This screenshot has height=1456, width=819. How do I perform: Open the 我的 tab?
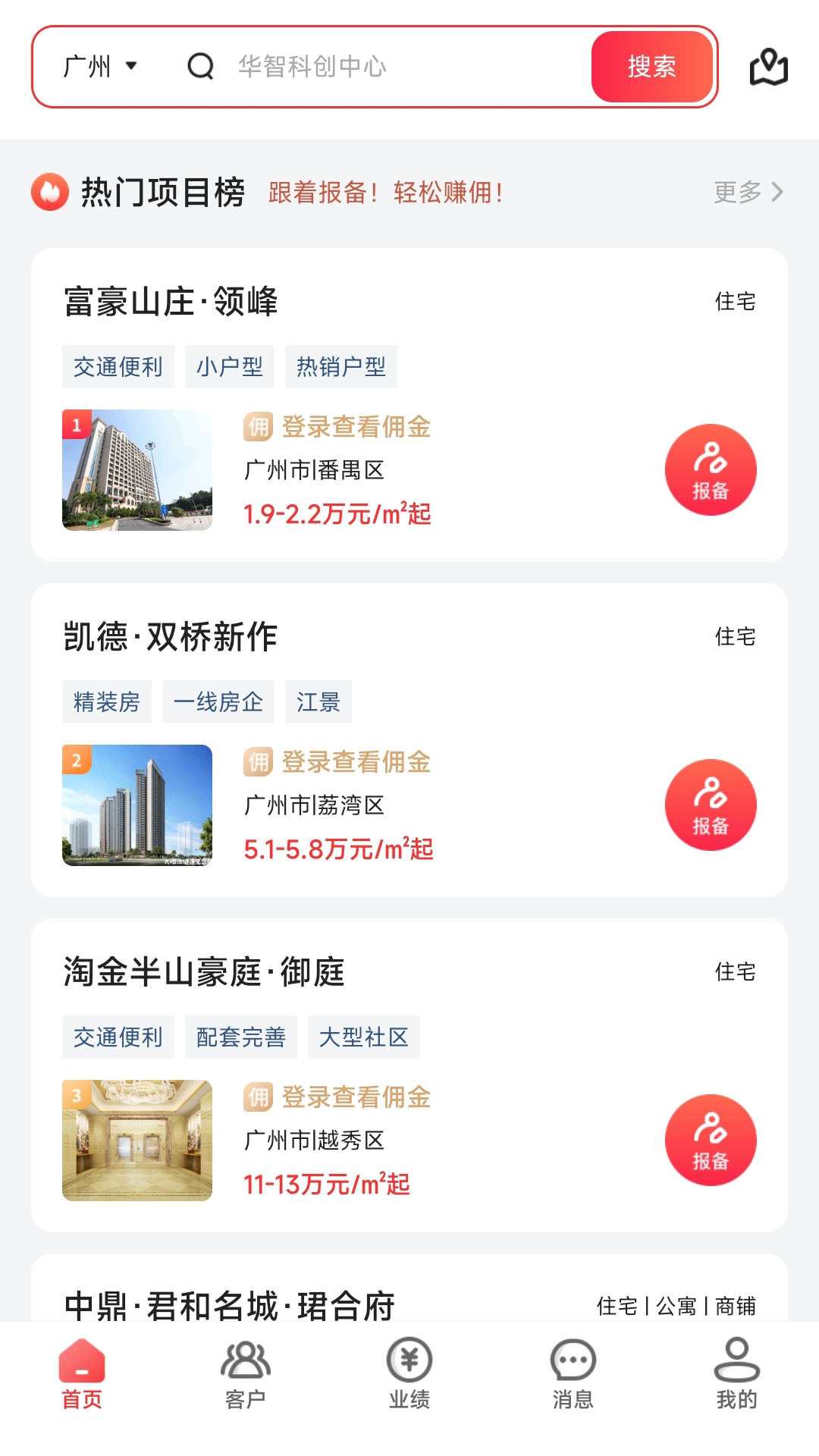(736, 1373)
